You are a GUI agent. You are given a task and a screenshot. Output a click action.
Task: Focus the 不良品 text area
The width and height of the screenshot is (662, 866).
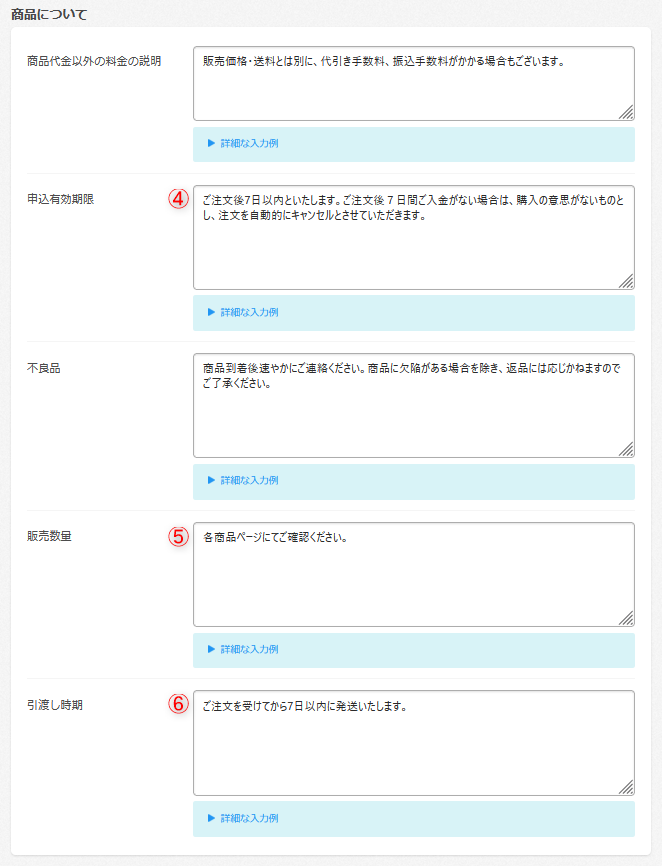pos(413,406)
